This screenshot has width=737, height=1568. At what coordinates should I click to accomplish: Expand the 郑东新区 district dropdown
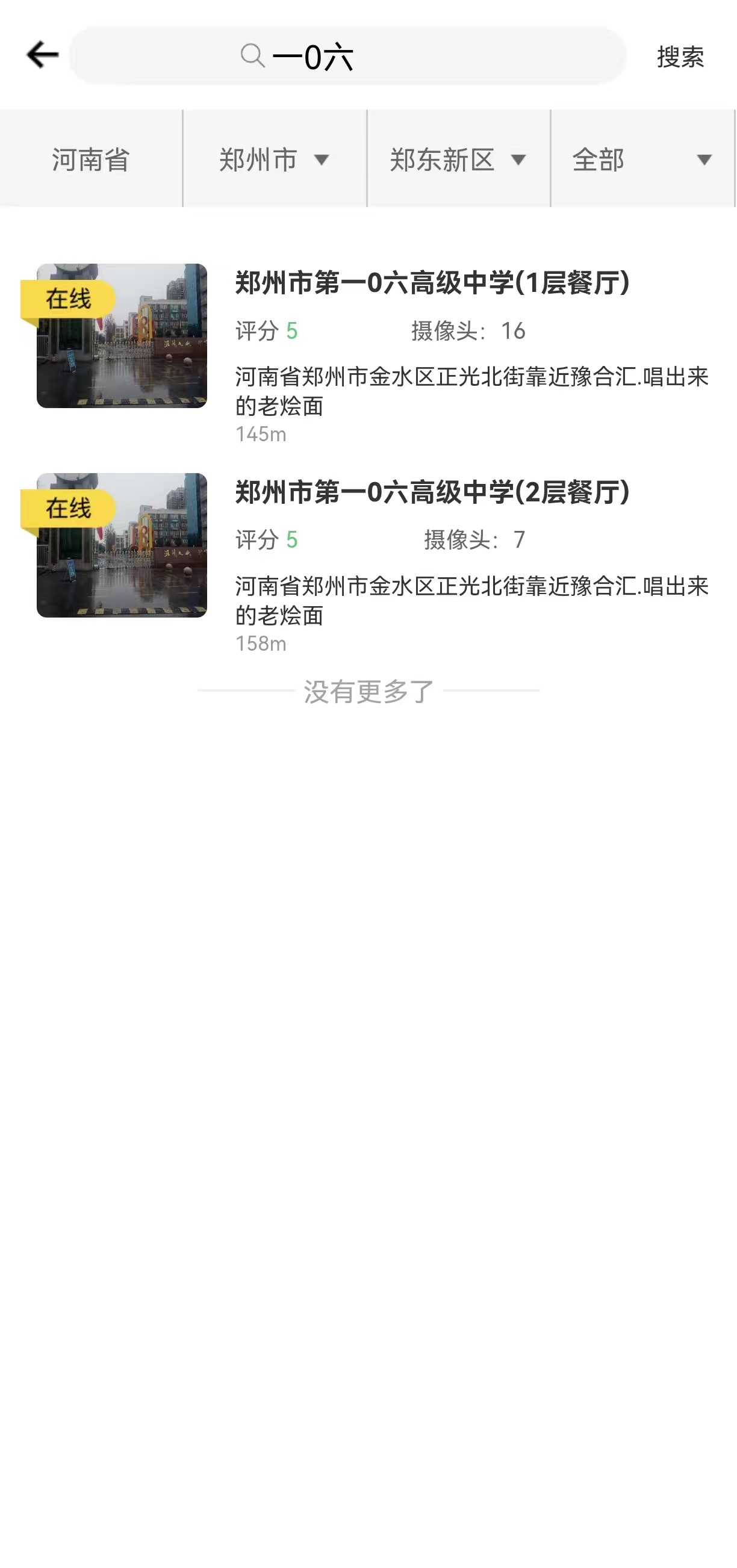[x=458, y=160]
